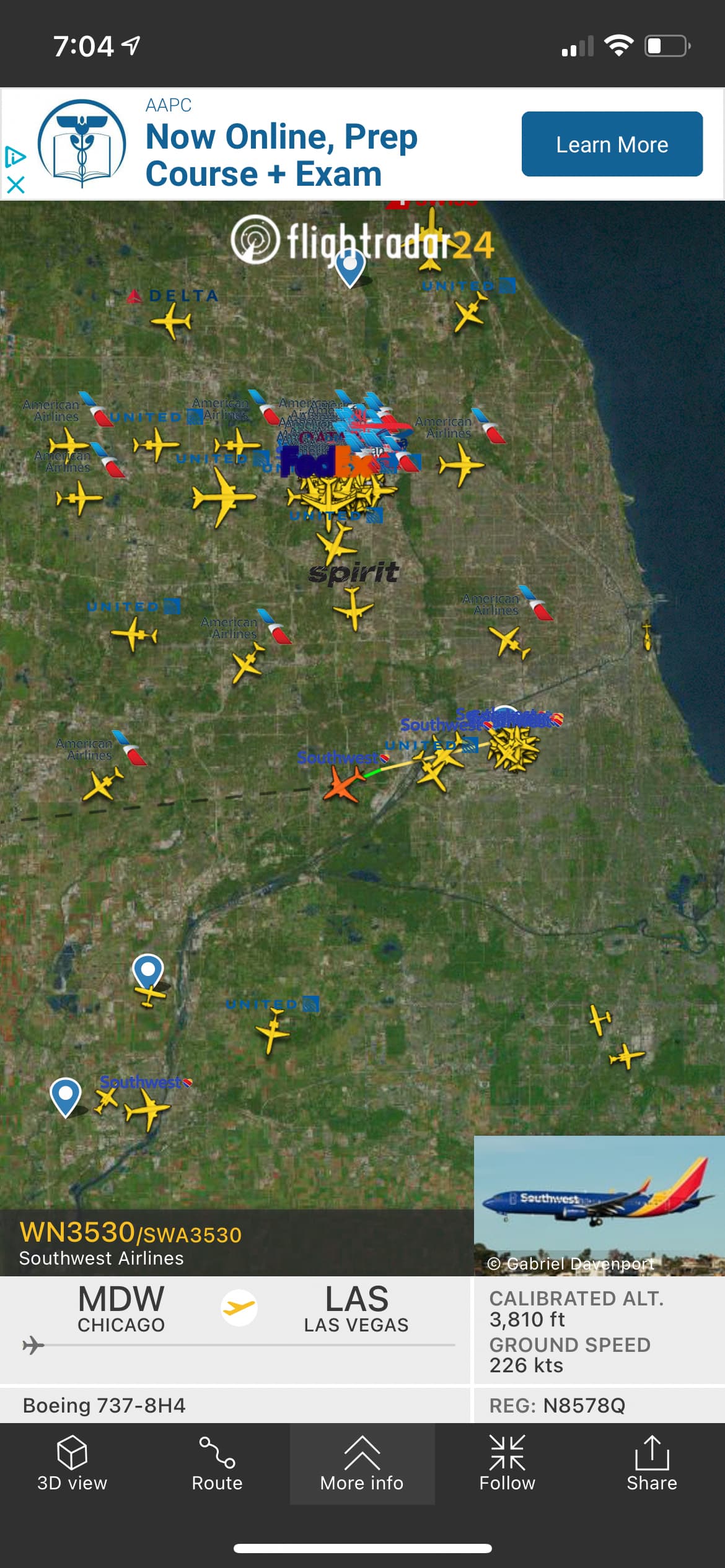Share this flight

pos(651,1463)
